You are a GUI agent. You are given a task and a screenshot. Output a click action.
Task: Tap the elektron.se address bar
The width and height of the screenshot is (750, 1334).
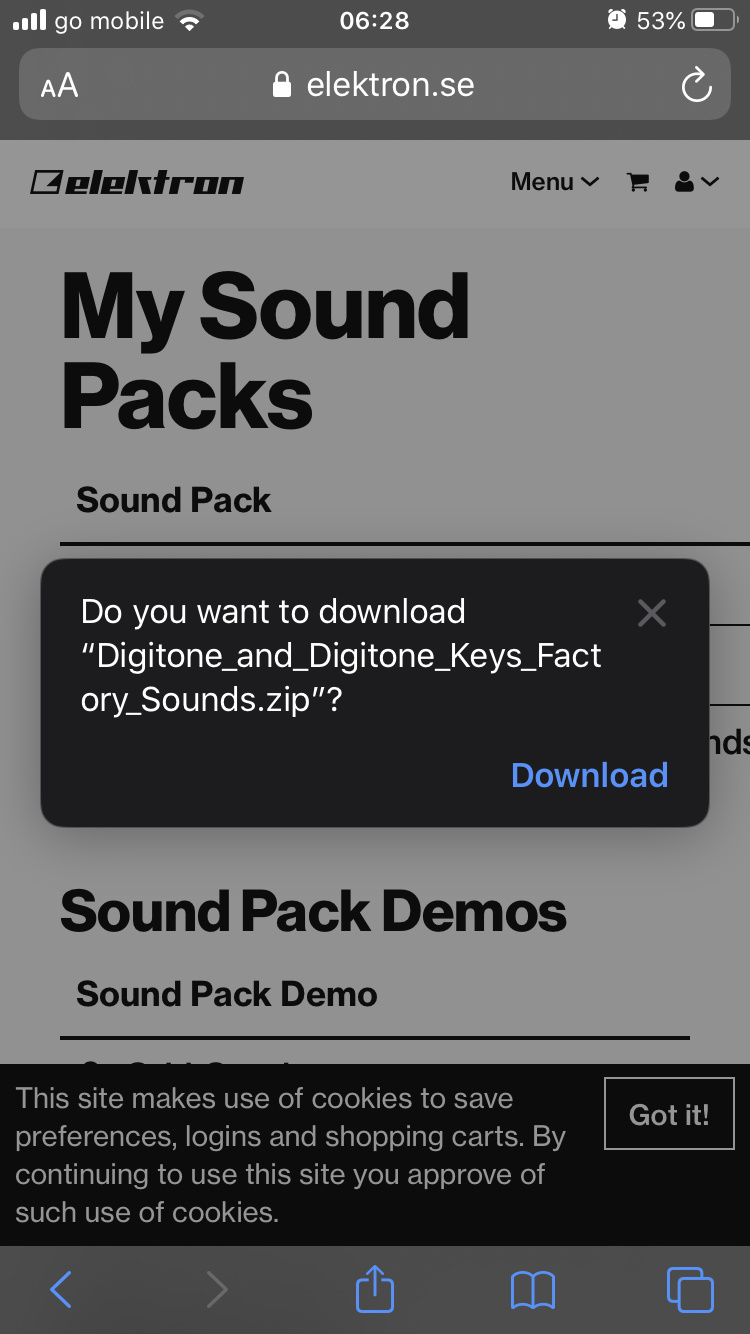pos(375,85)
